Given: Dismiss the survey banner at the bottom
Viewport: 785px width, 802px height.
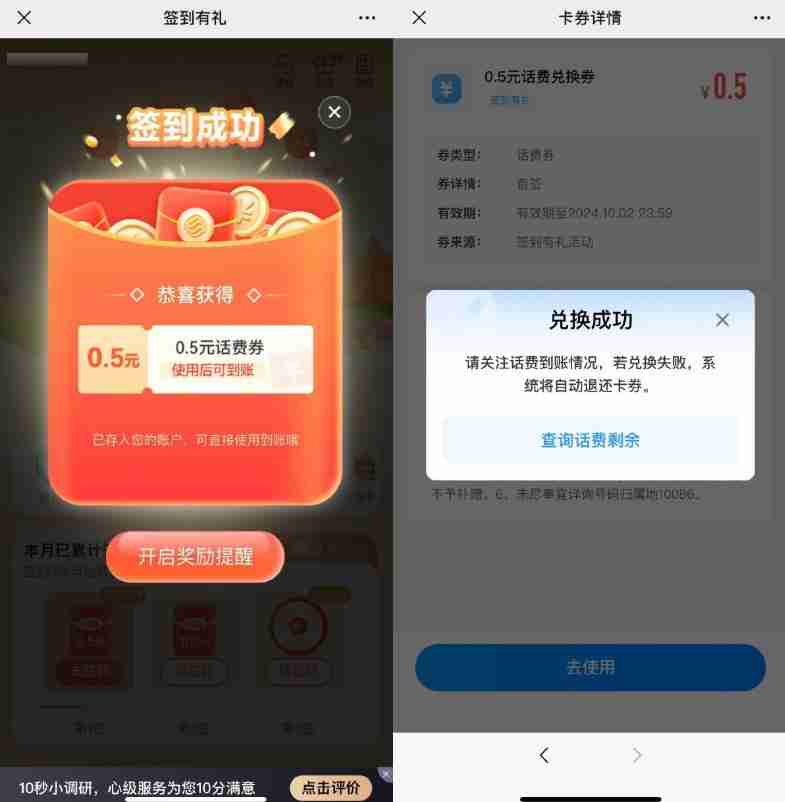Looking at the screenshot, I should click(x=386, y=774).
